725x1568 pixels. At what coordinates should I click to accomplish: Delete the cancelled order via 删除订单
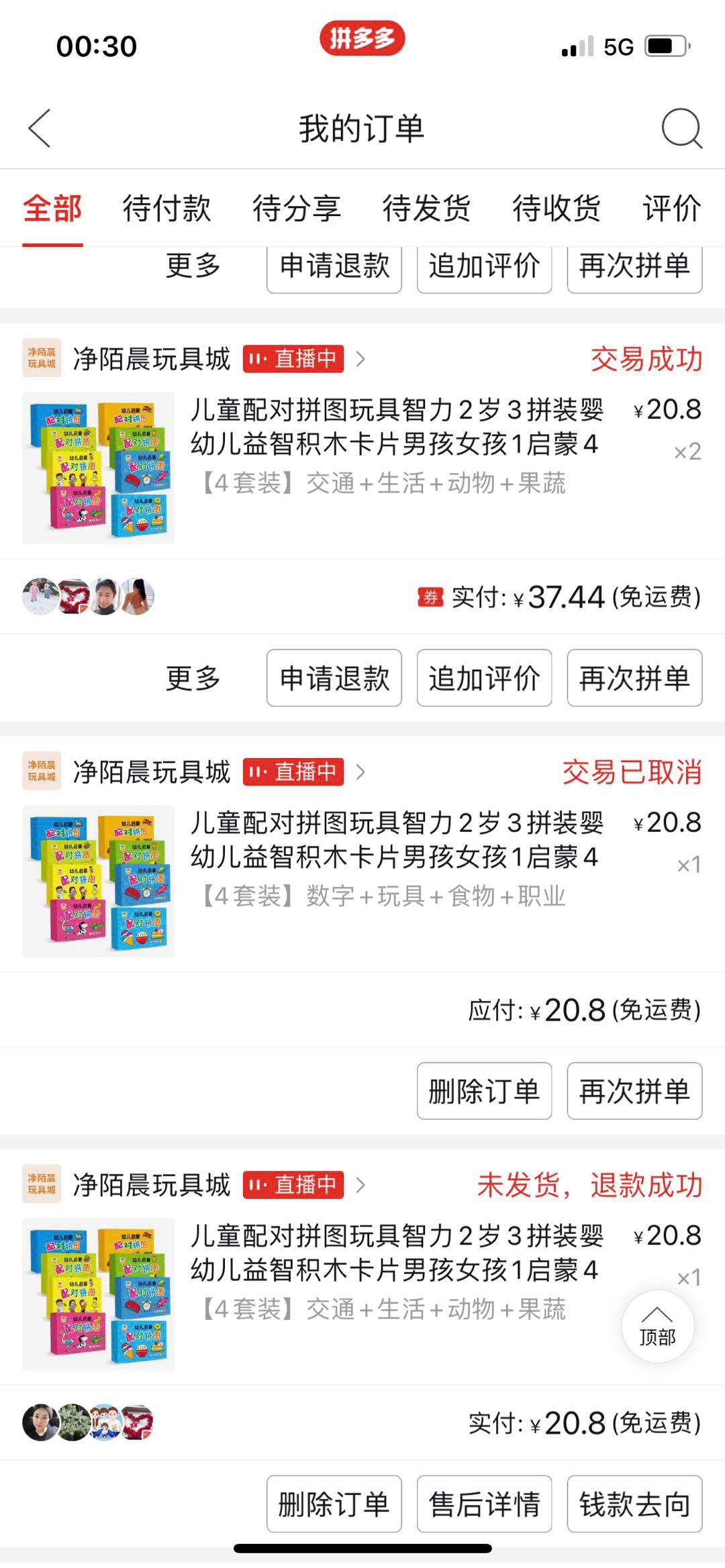(x=484, y=1091)
